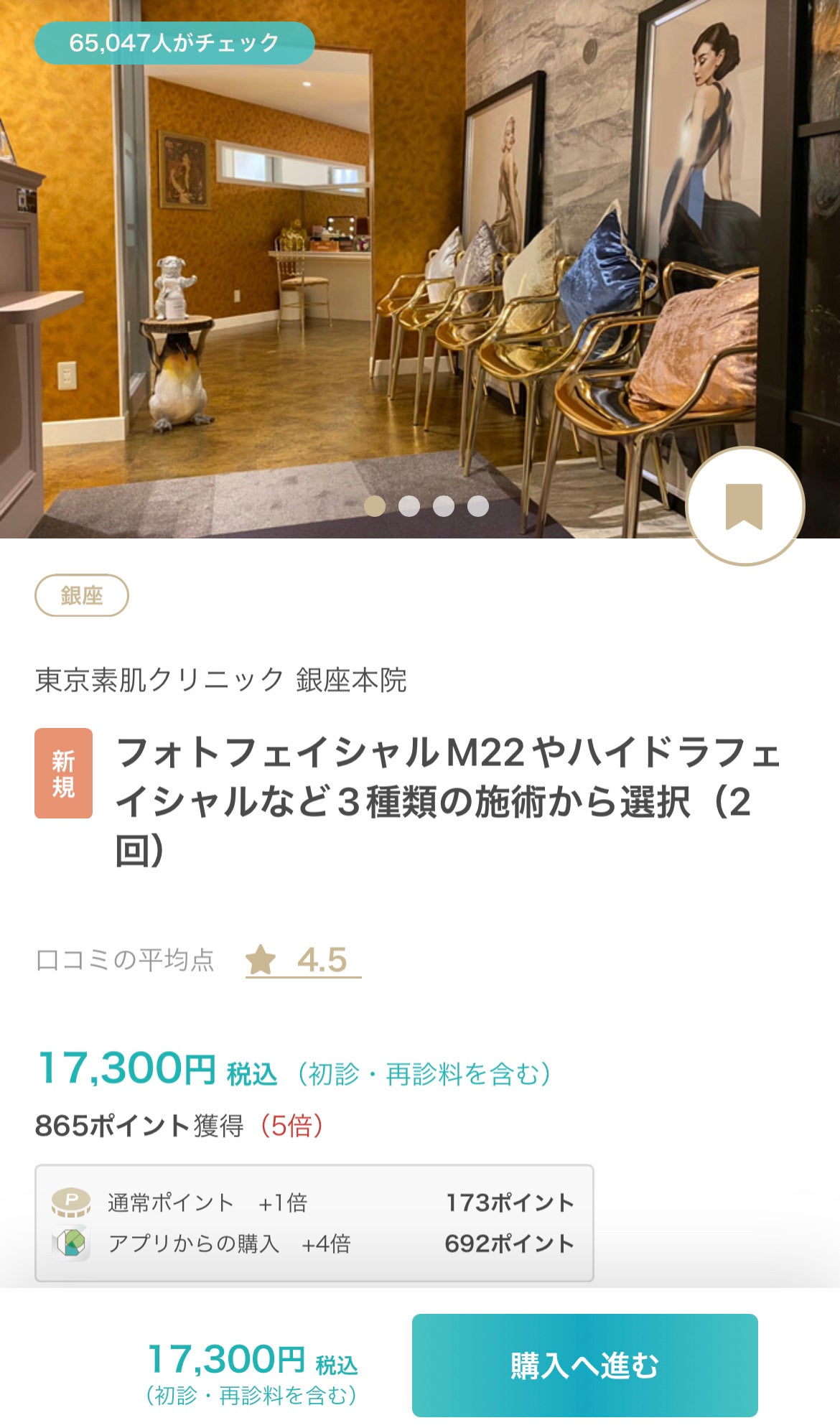Tap the 購入へ進む purchase button
The height and width of the screenshot is (1428, 840).
click(584, 1365)
